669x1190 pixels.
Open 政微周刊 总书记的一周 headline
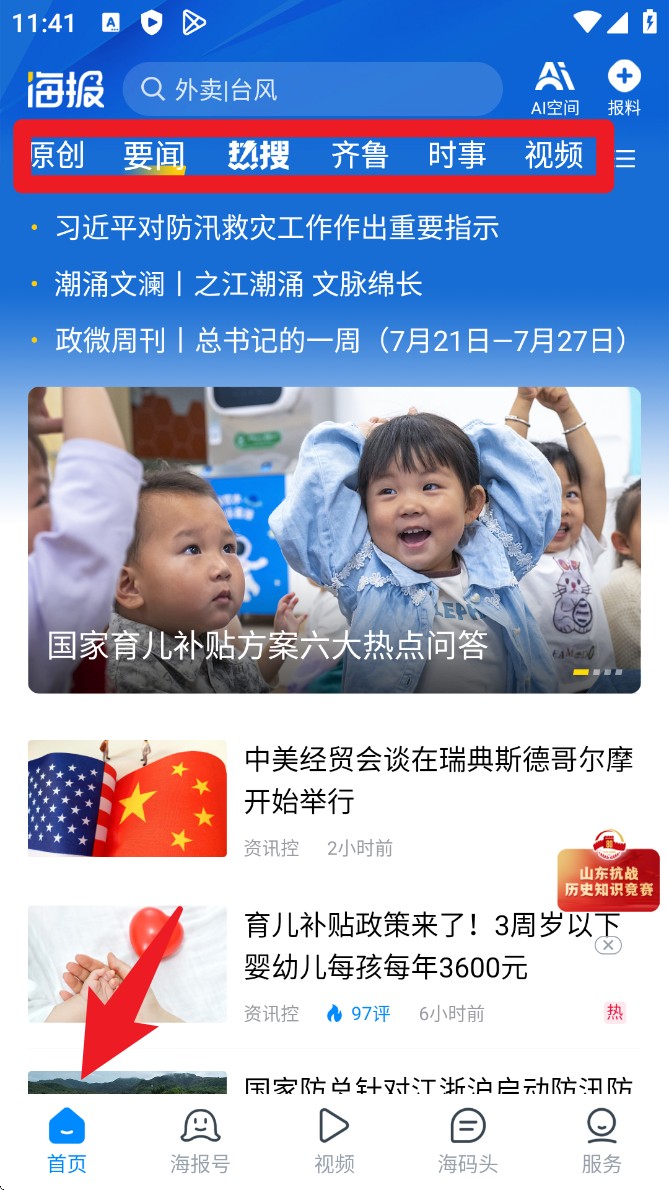click(342, 340)
